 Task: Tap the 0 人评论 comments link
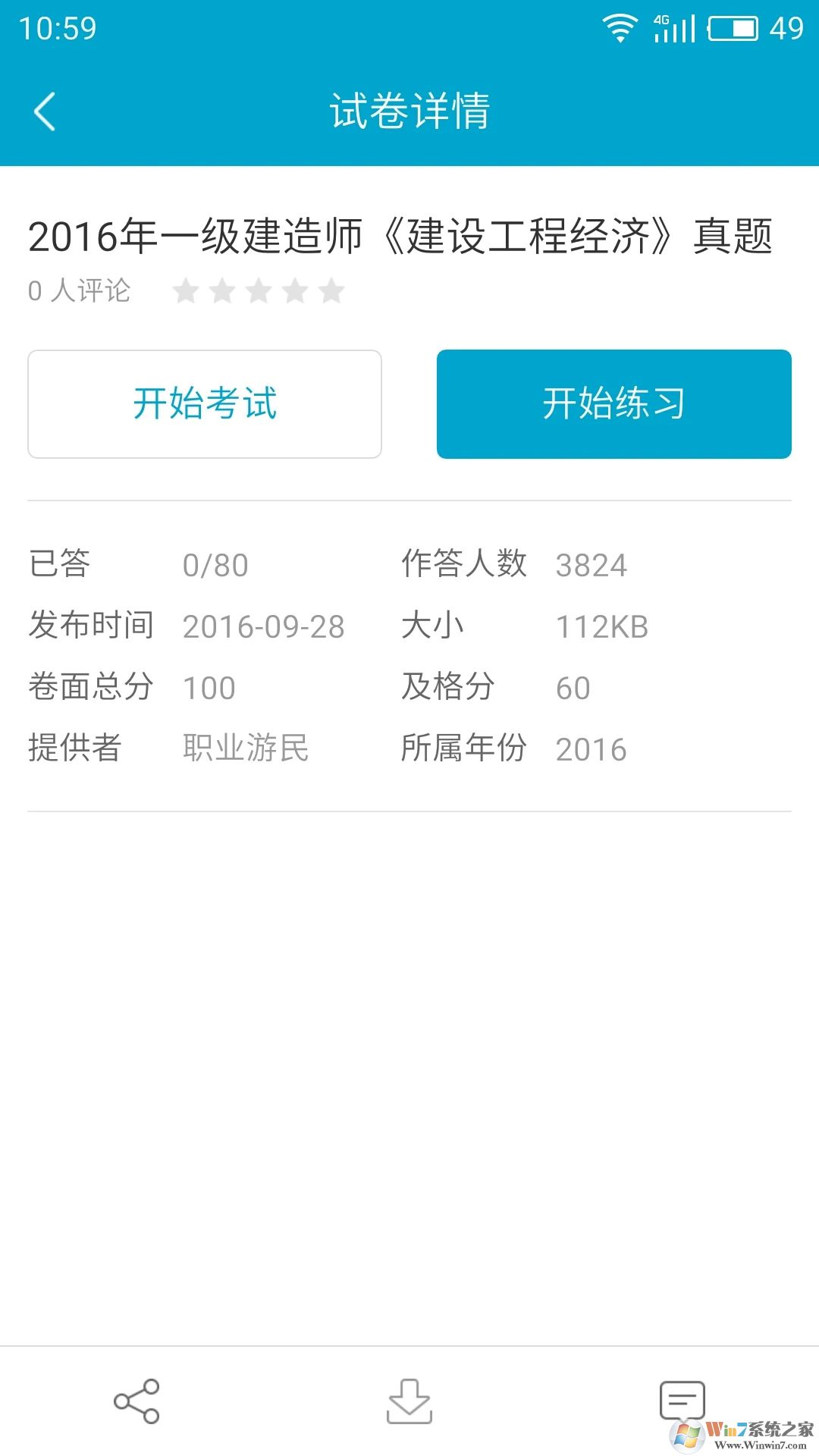pyautogui.click(x=78, y=290)
